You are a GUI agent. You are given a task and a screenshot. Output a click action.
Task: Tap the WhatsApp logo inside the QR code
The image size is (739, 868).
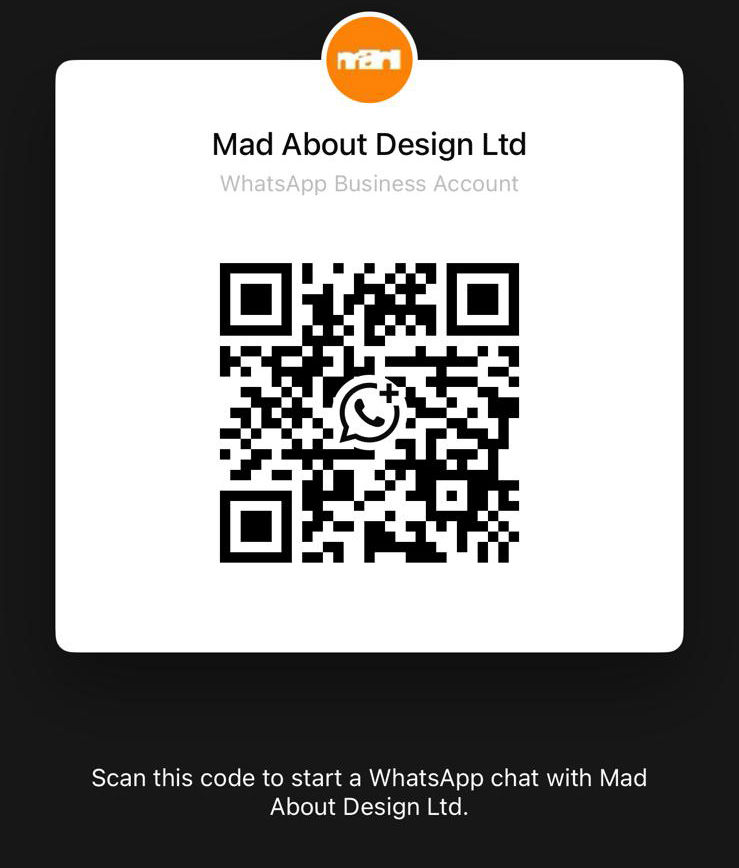pyautogui.click(x=369, y=410)
